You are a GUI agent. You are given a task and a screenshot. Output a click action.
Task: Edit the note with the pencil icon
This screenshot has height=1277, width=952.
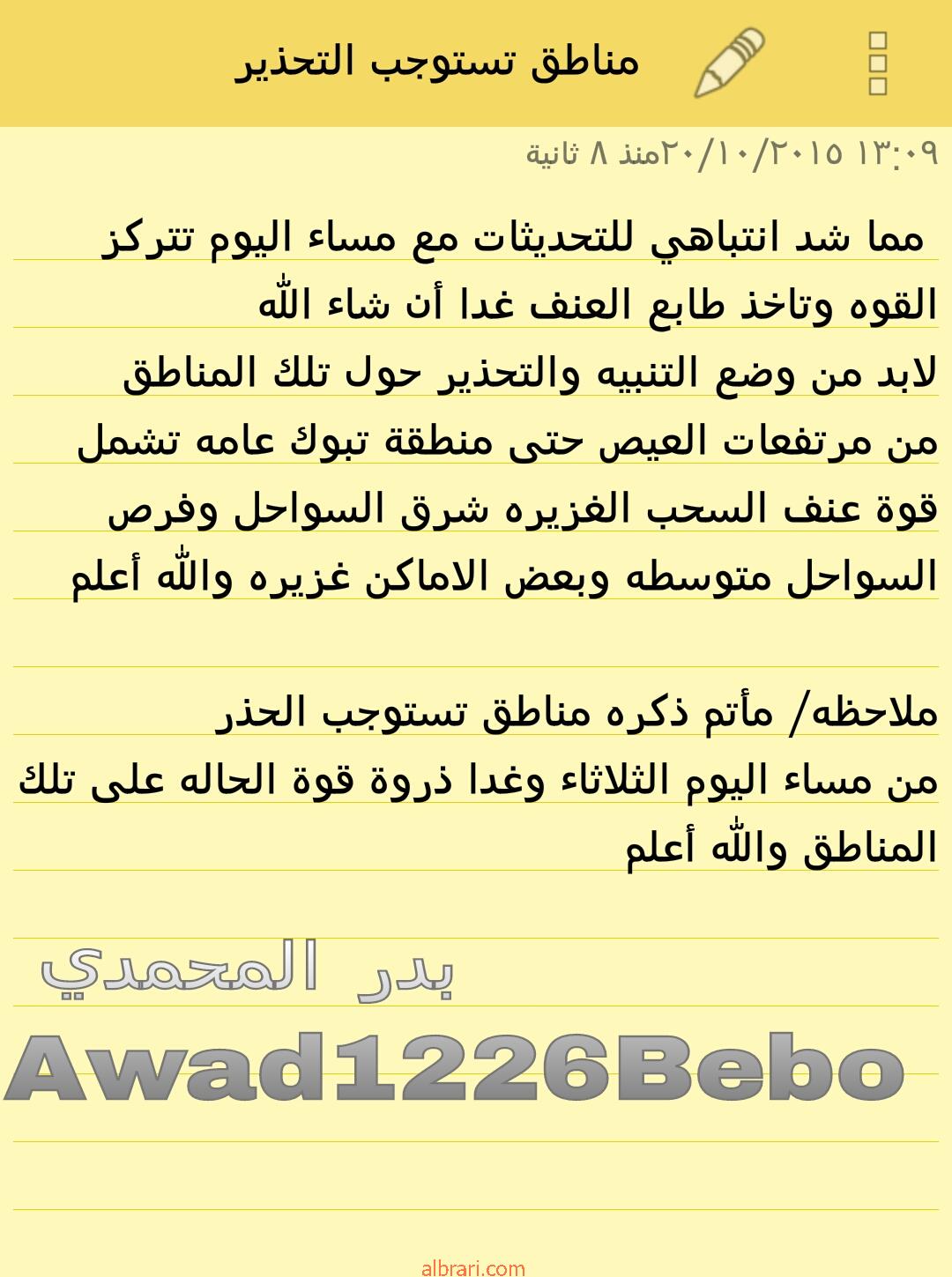(x=729, y=63)
